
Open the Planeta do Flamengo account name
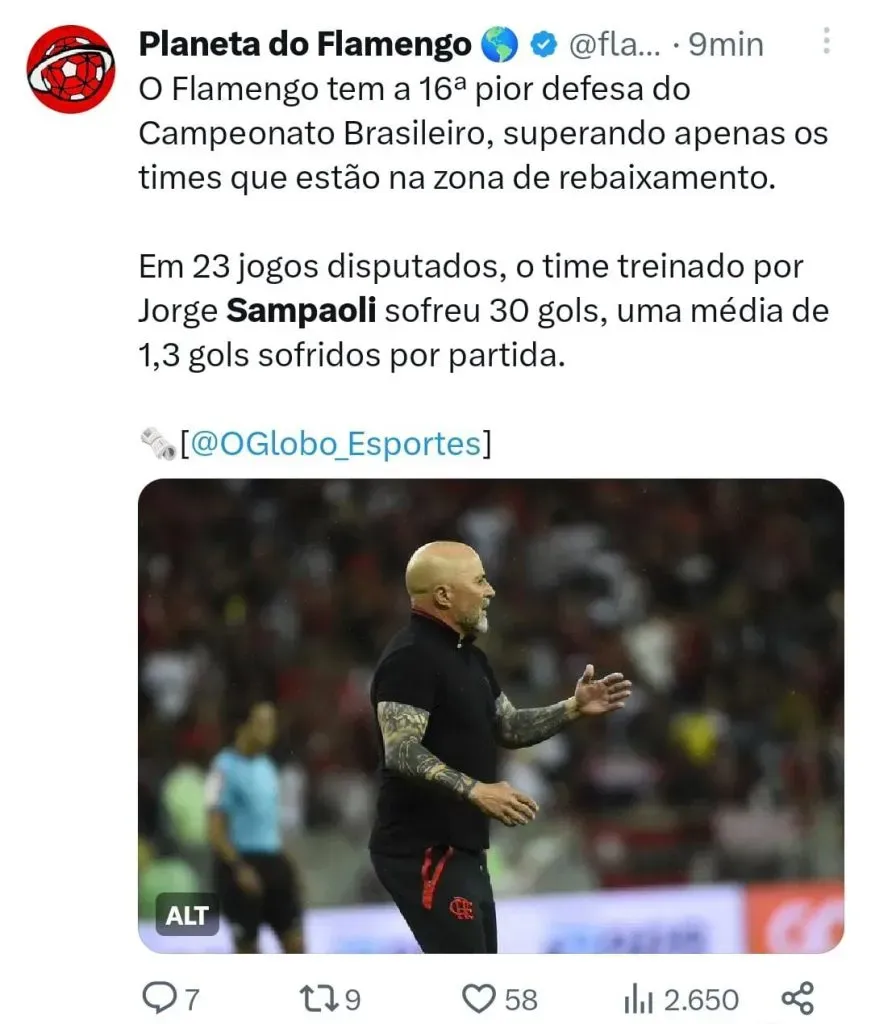304,44
